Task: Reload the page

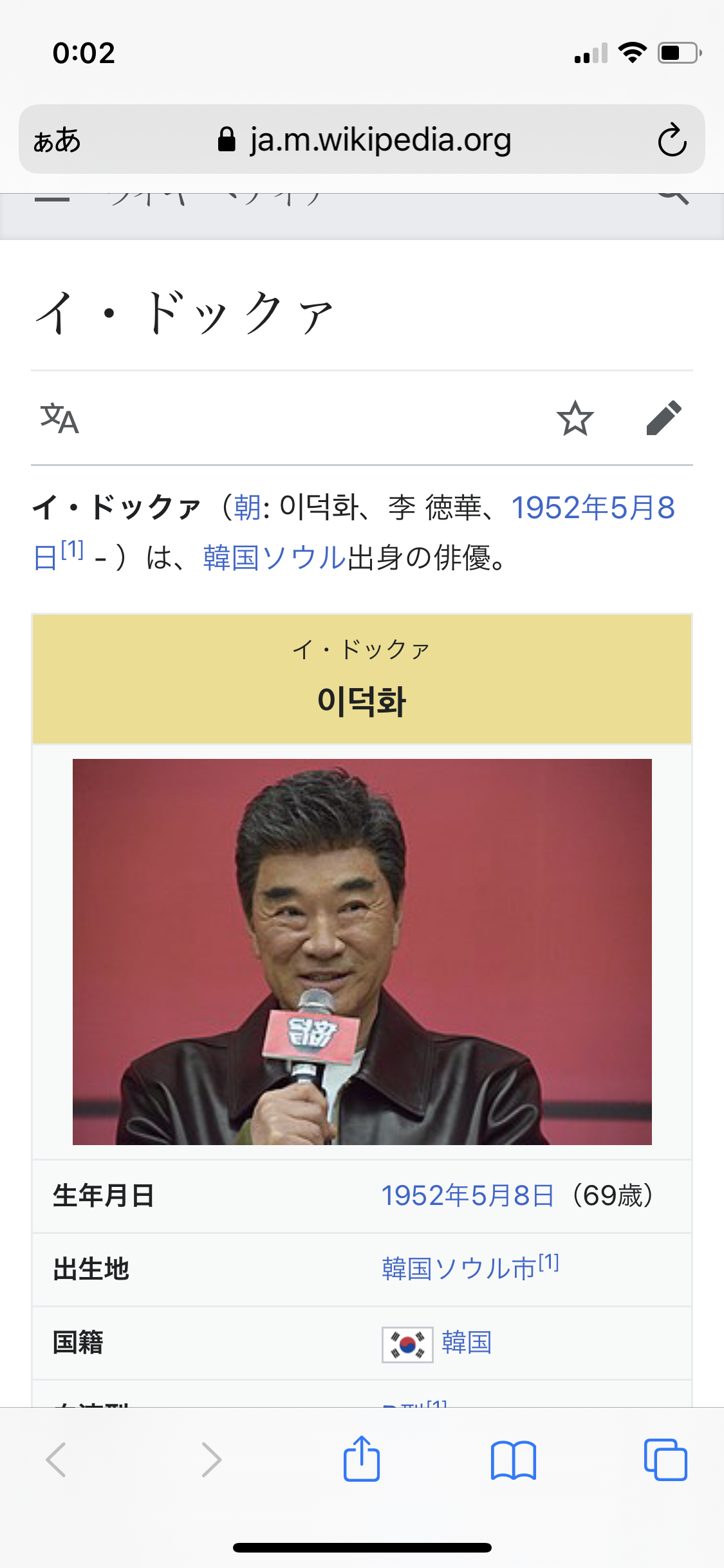Action: [672, 140]
